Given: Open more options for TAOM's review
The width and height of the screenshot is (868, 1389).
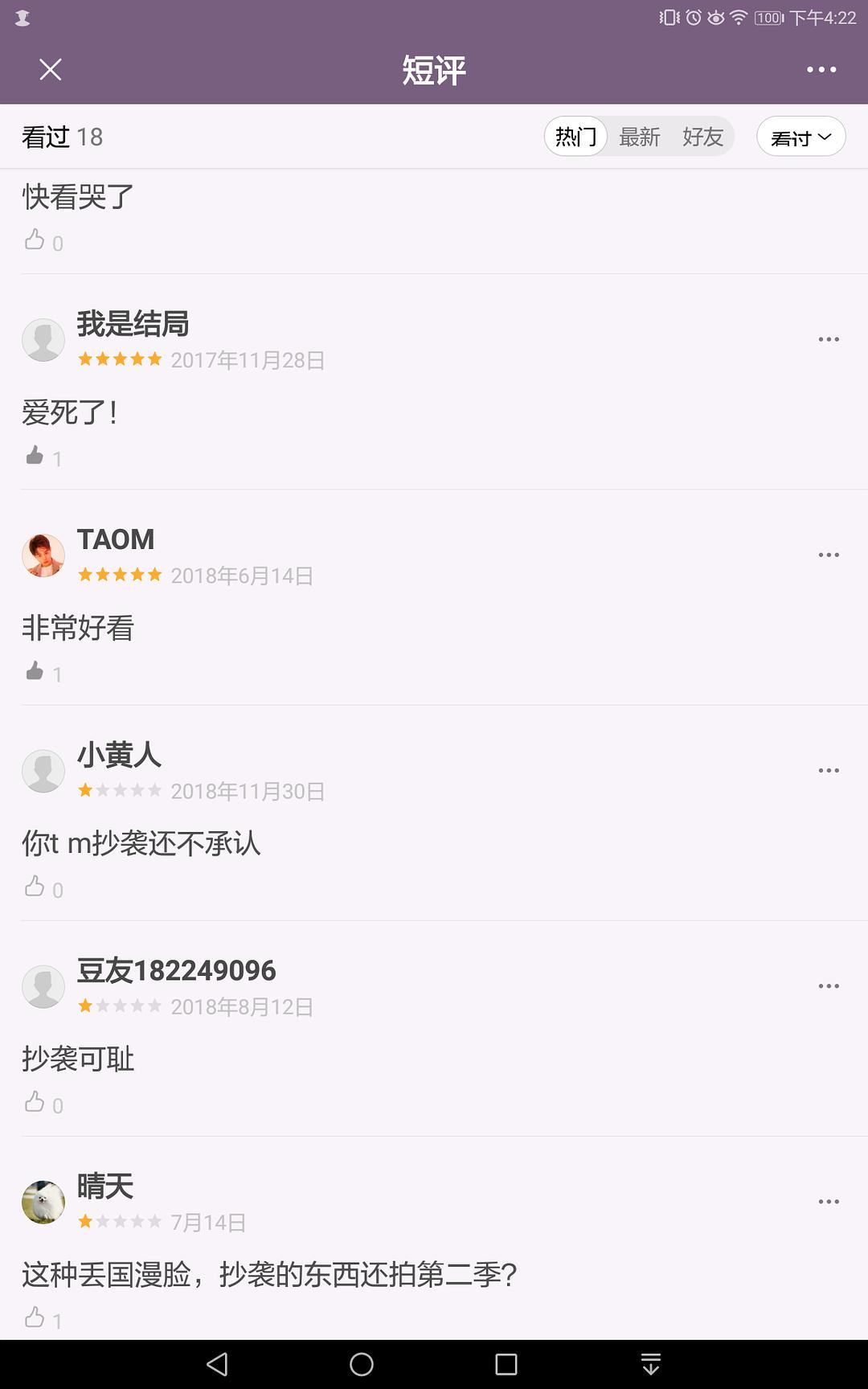Looking at the screenshot, I should click(x=829, y=555).
